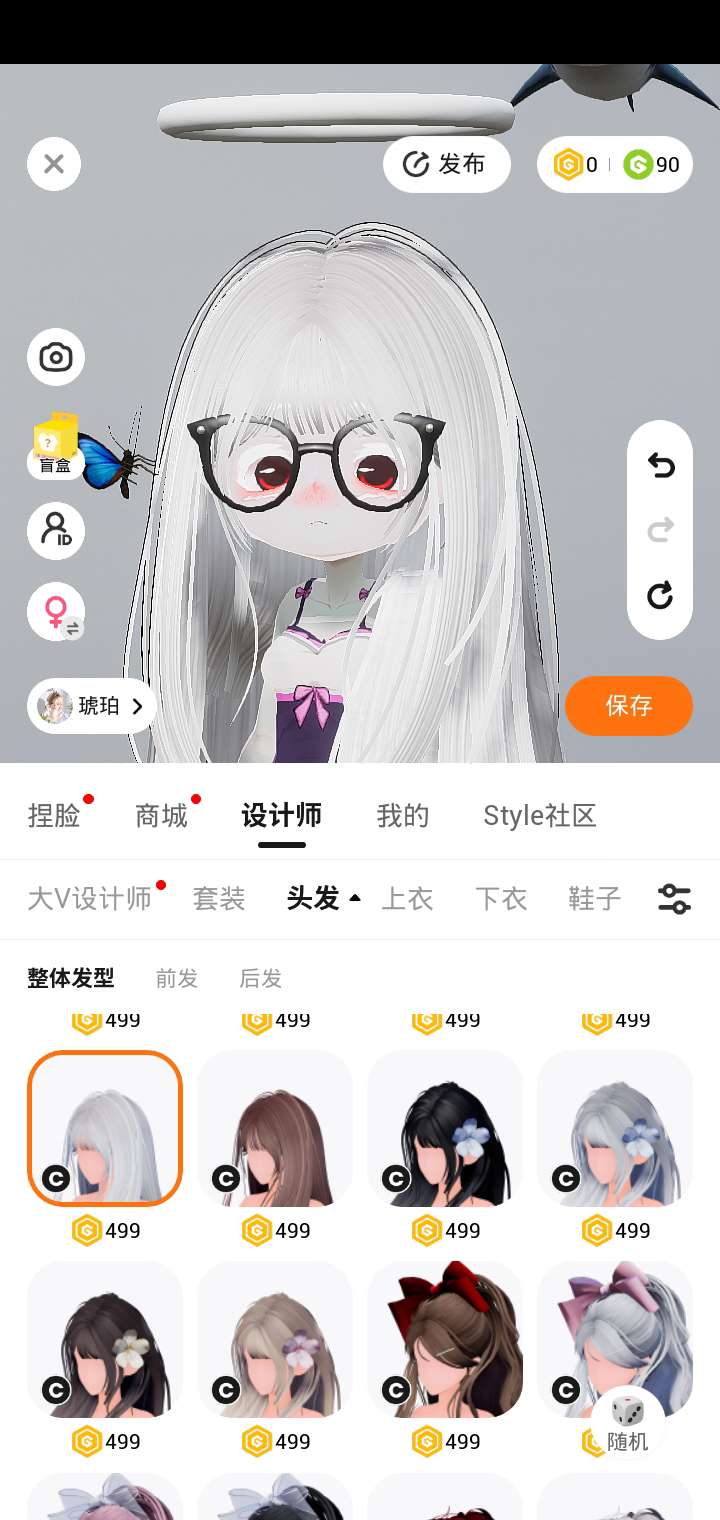Open the 我的 tab
This screenshot has width=720, height=1520.
tap(402, 816)
